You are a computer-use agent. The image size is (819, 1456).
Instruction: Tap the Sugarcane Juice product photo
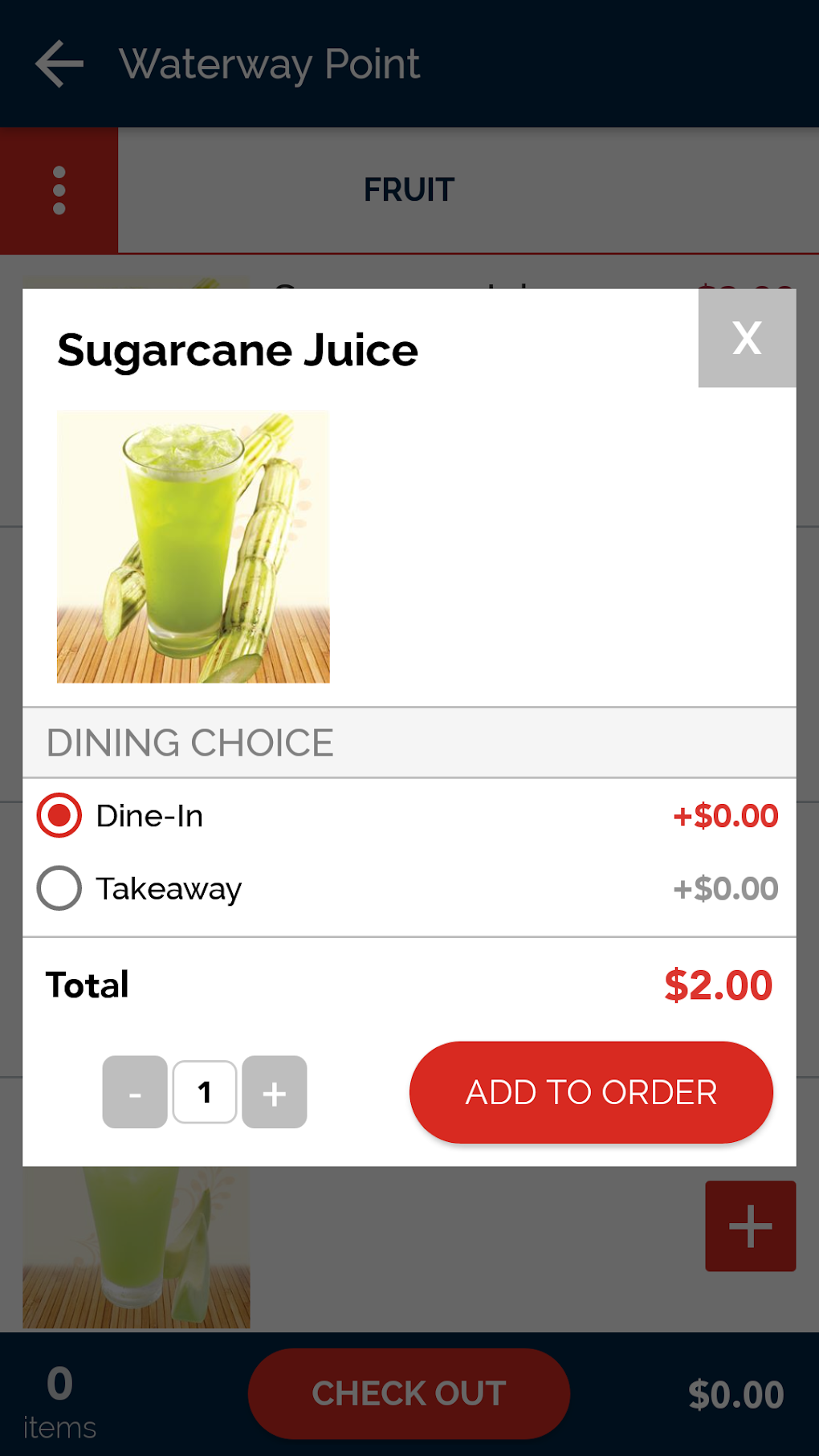[x=193, y=547]
